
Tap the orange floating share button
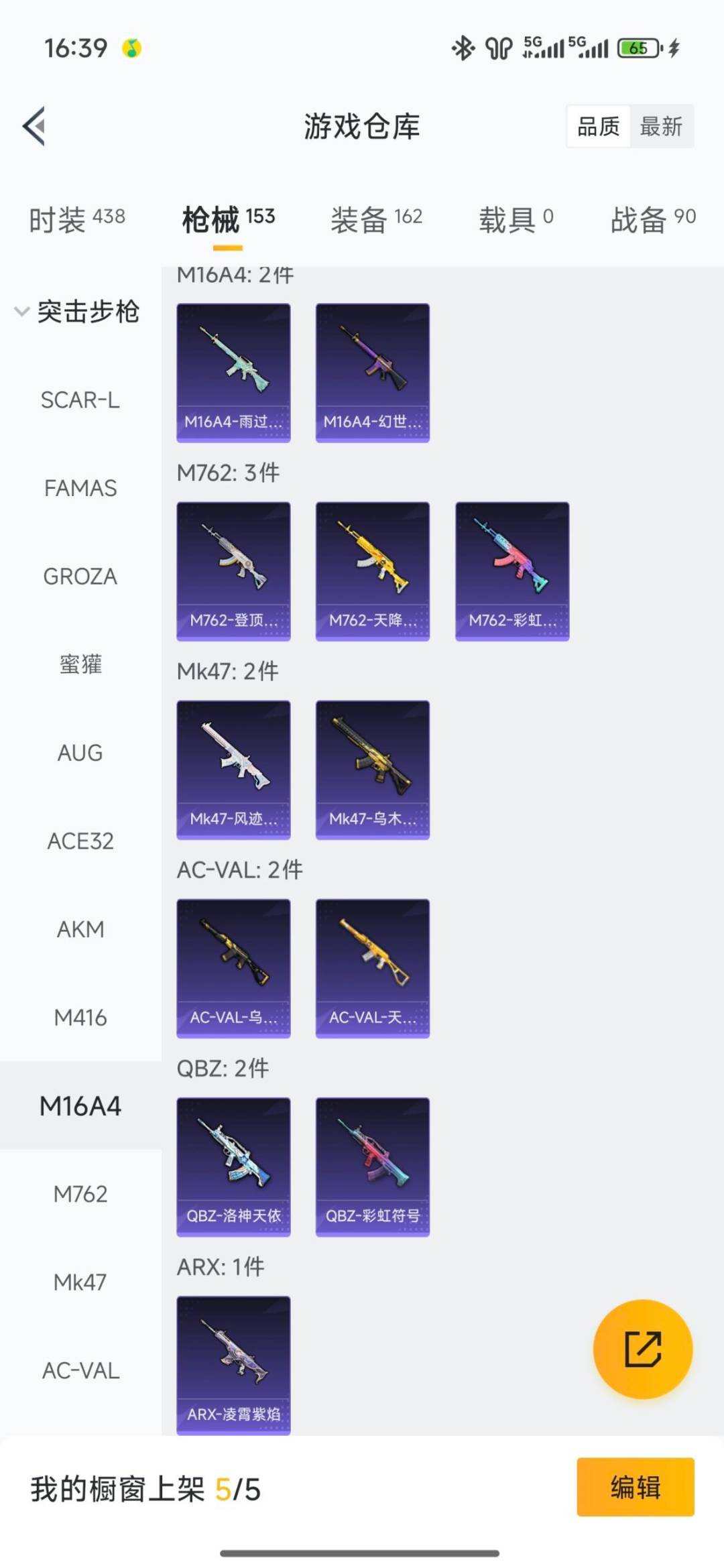[x=643, y=1349]
